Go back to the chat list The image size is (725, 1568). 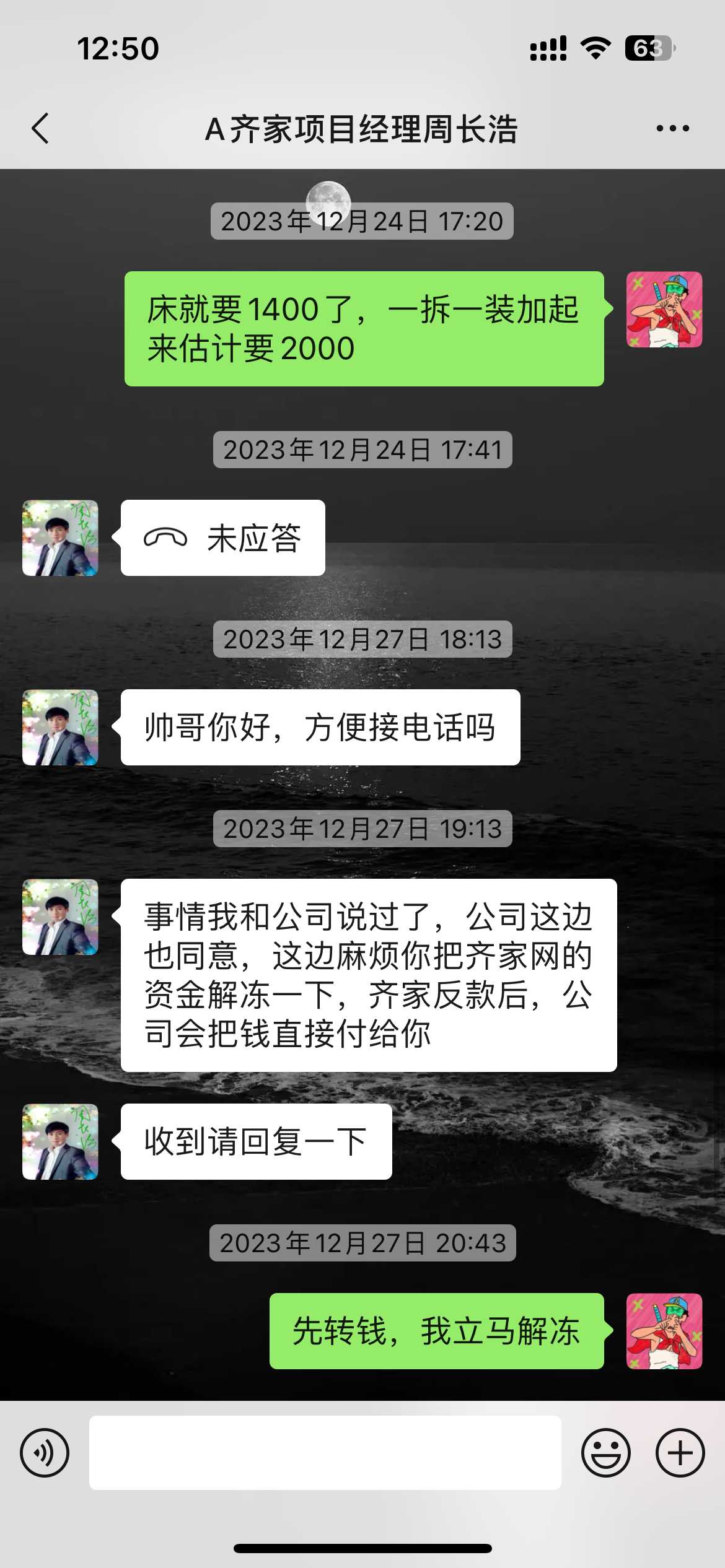pyautogui.click(x=40, y=129)
